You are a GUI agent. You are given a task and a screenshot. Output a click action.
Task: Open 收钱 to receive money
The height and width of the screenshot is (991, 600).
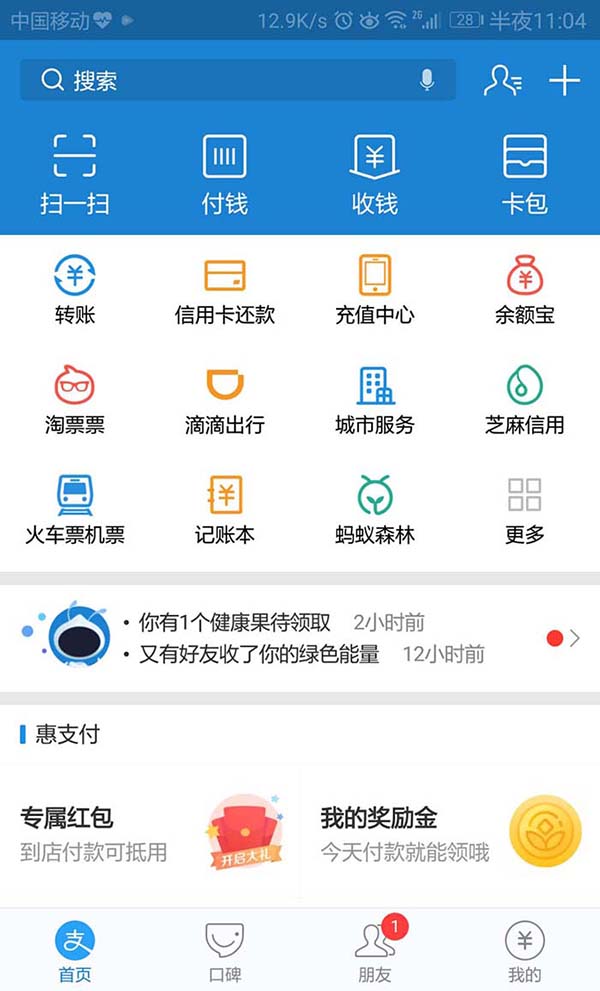[x=375, y=174]
